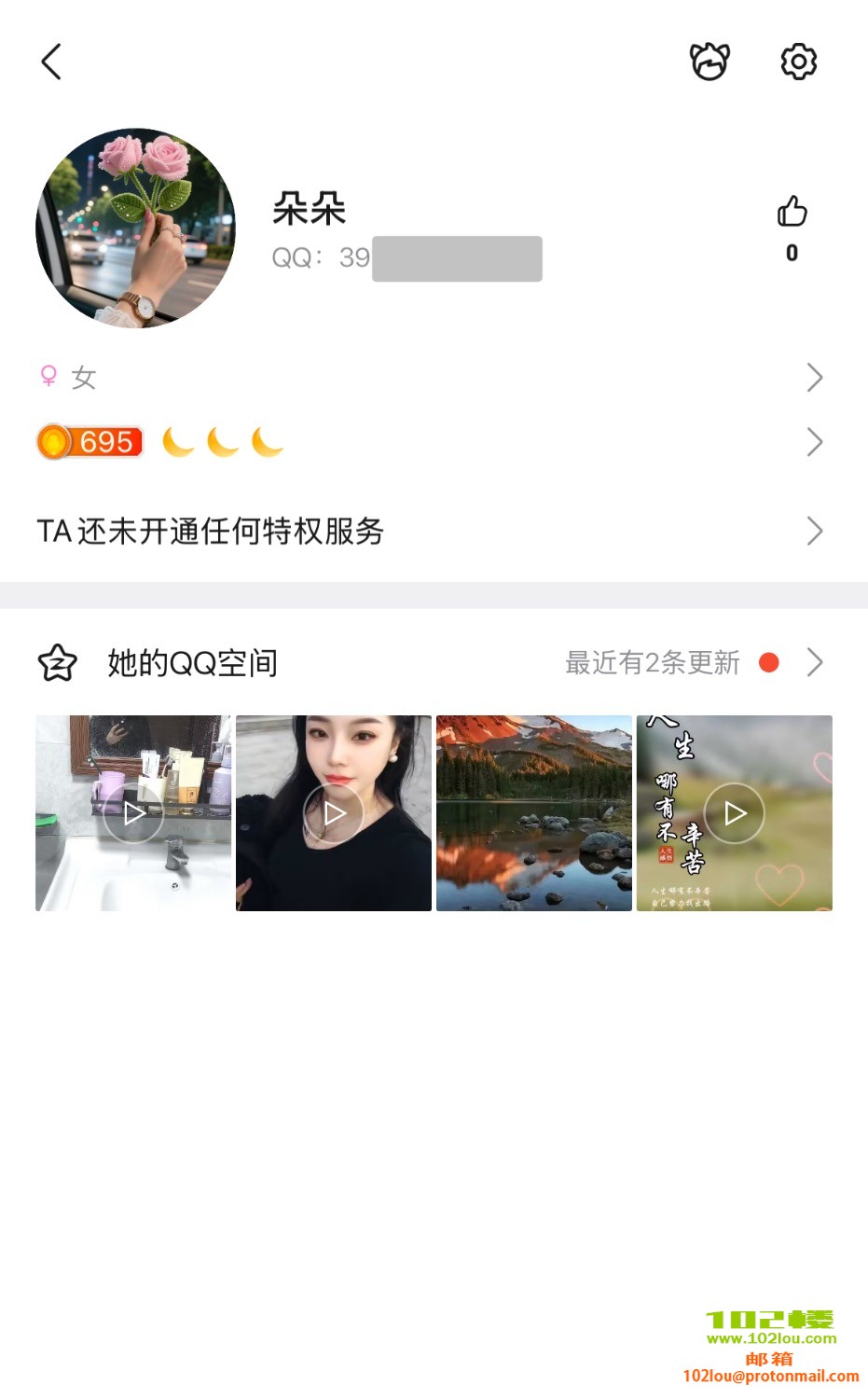Open TA还未开通任何特权服务 row
868x1399 pixels.
429,532
